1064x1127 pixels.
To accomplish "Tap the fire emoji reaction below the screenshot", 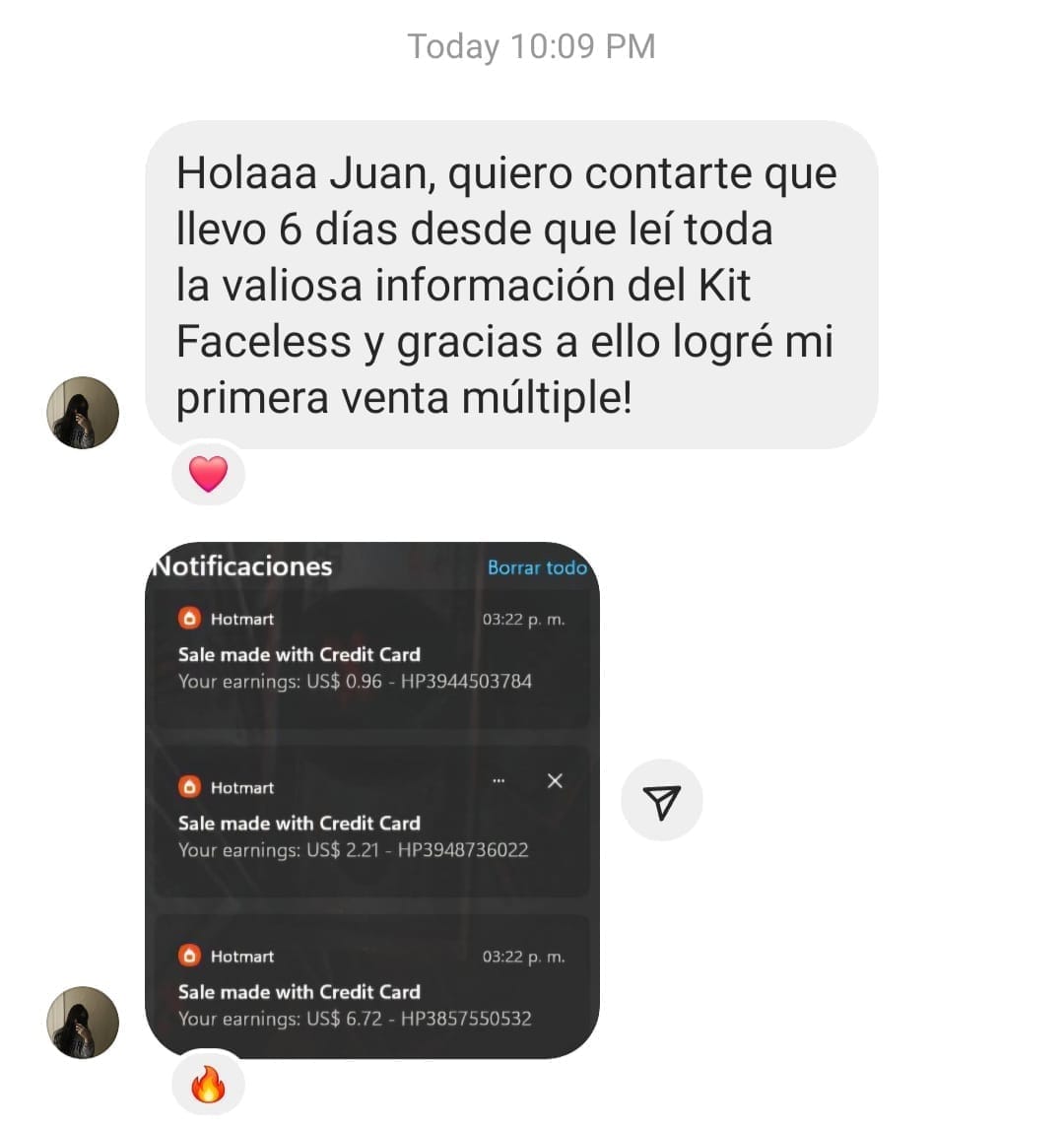I will (207, 1083).
